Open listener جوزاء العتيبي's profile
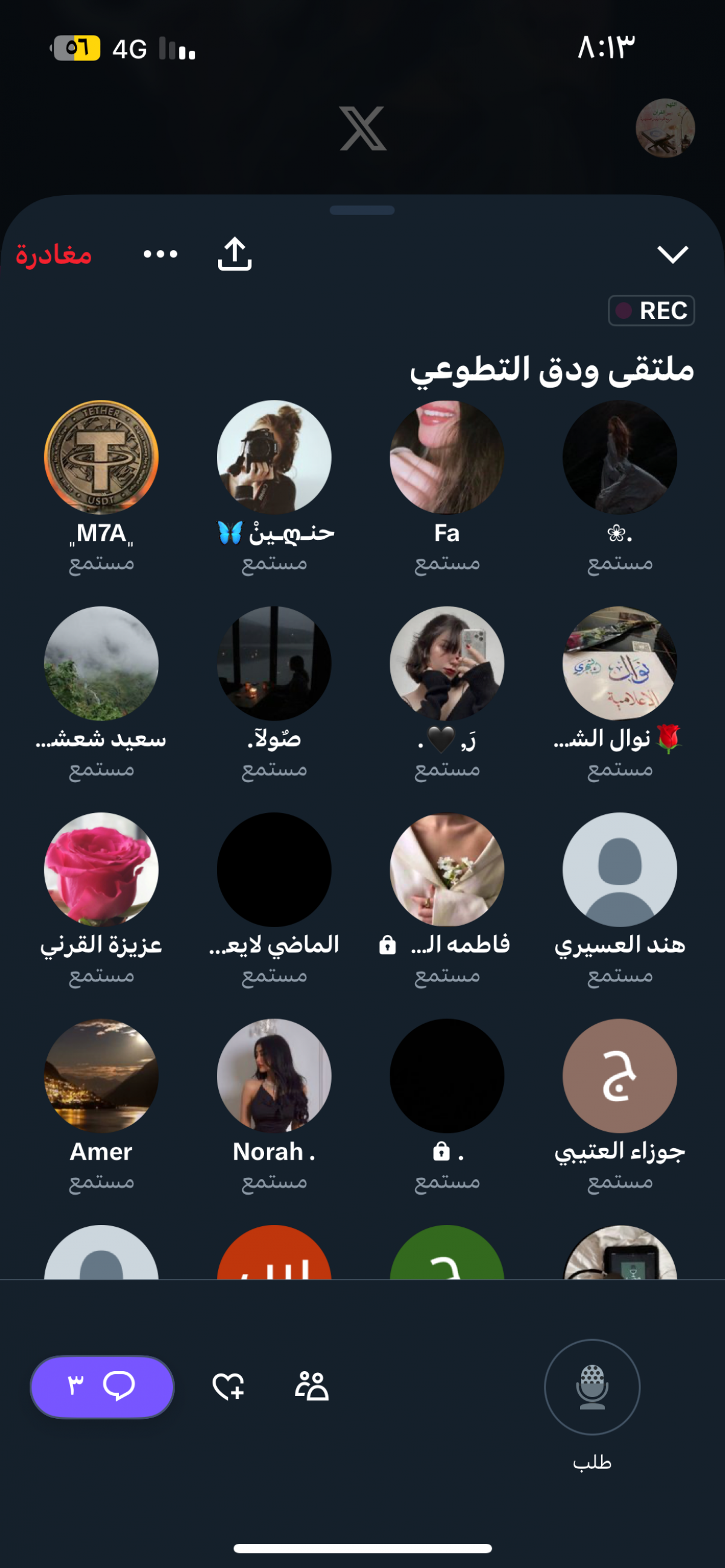This screenshot has width=725, height=1568. click(x=619, y=1076)
